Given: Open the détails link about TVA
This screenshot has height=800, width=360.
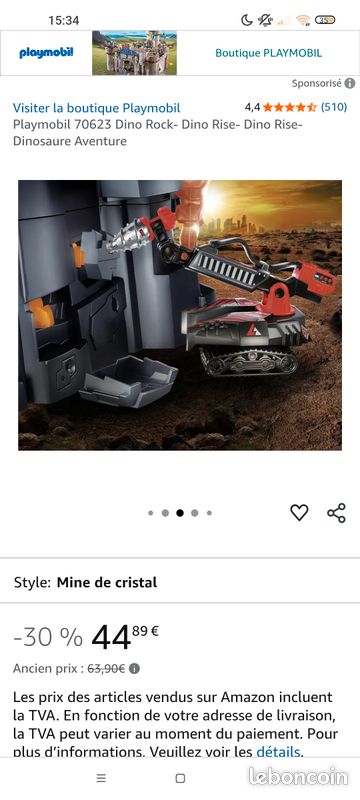Looking at the screenshot, I should 278,752.
